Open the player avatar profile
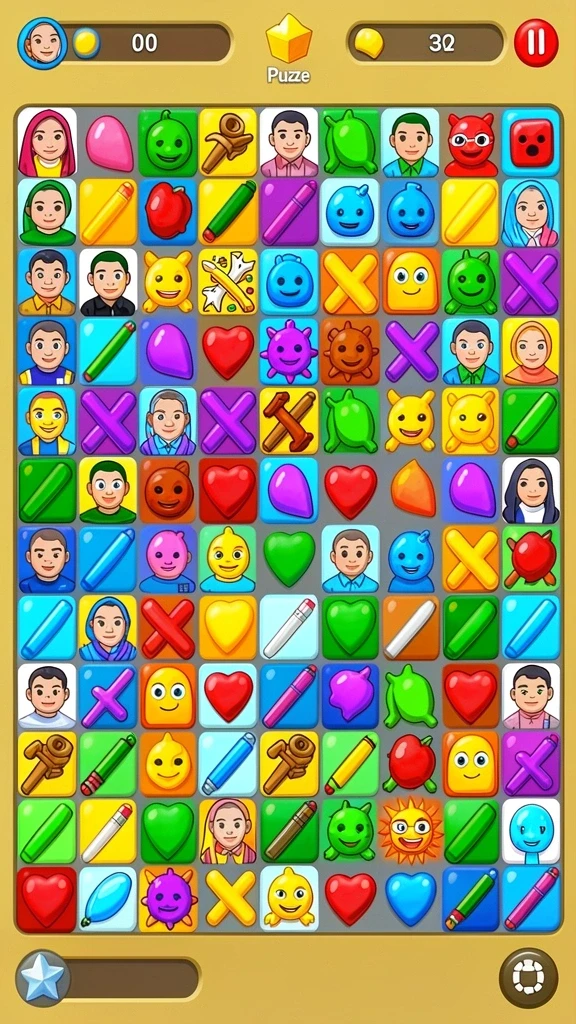The width and height of the screenshot is (576, 1024). point(42,43)
